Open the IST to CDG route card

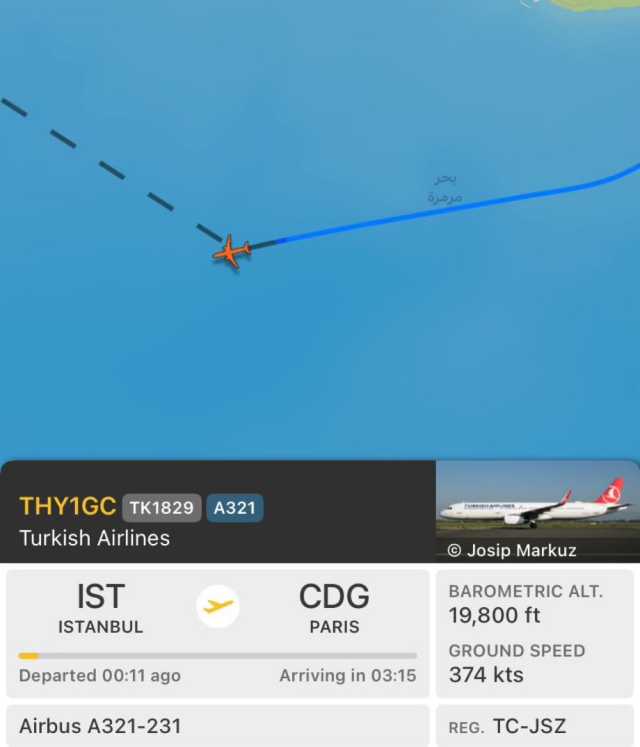pyautogui.click(x=218, y=632)
